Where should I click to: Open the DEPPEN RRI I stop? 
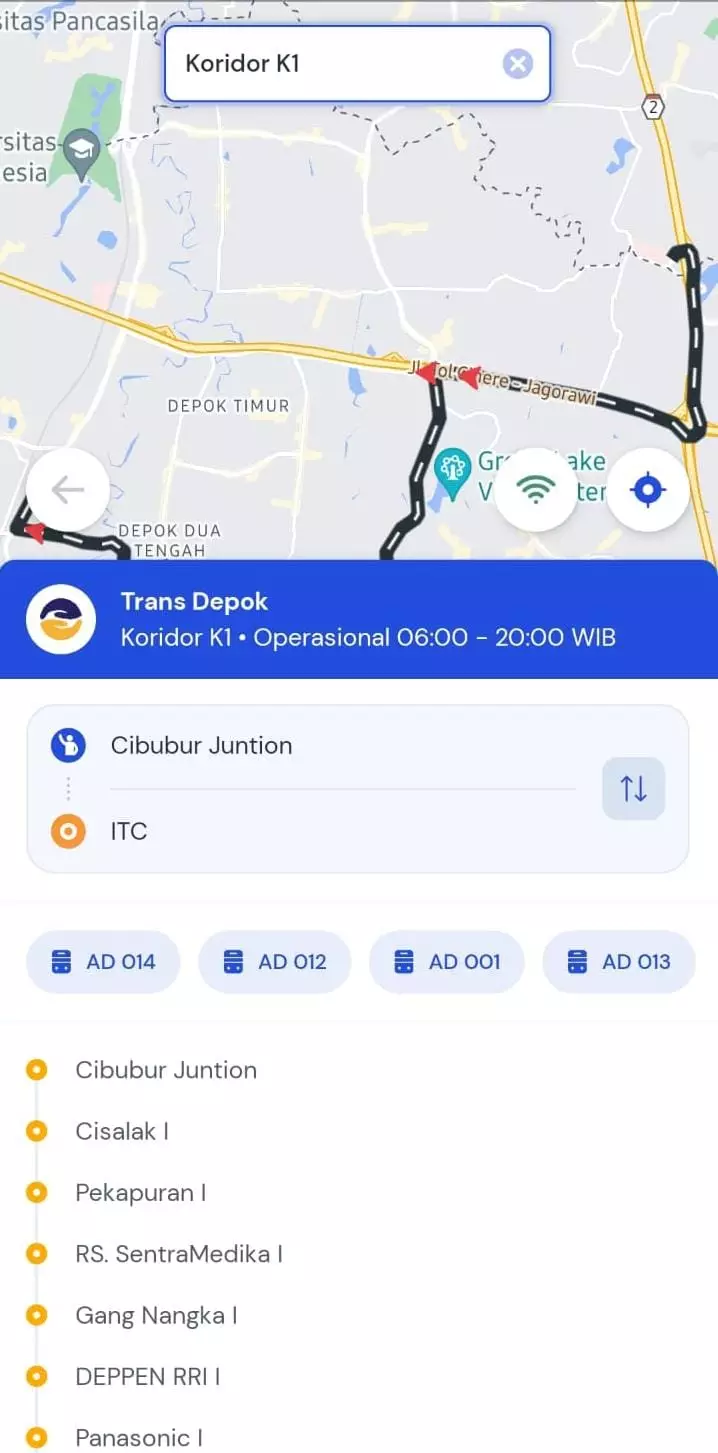pyautogui.click(x=148, y=1377)
